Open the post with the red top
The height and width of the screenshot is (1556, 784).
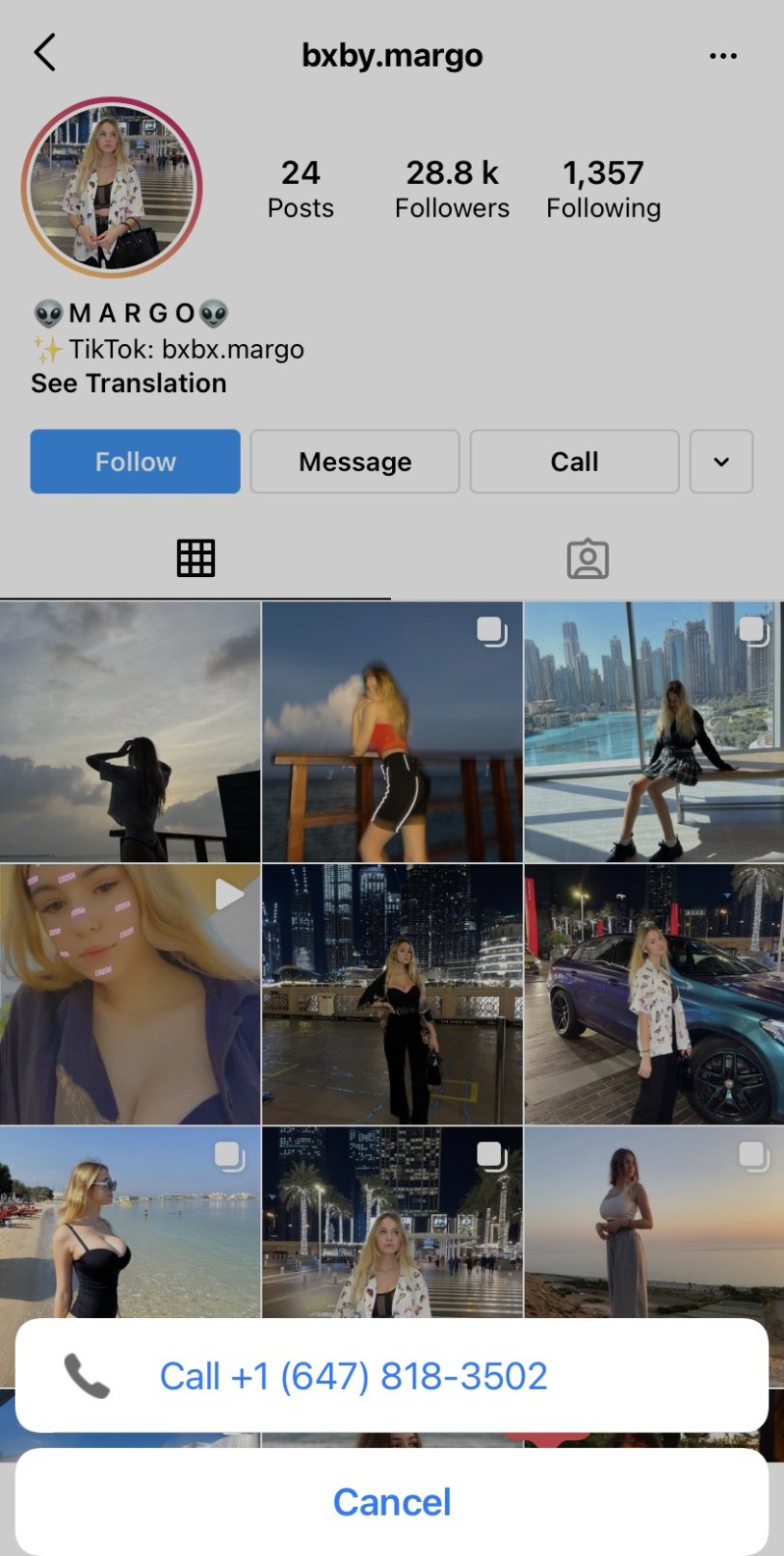[392, 732]
